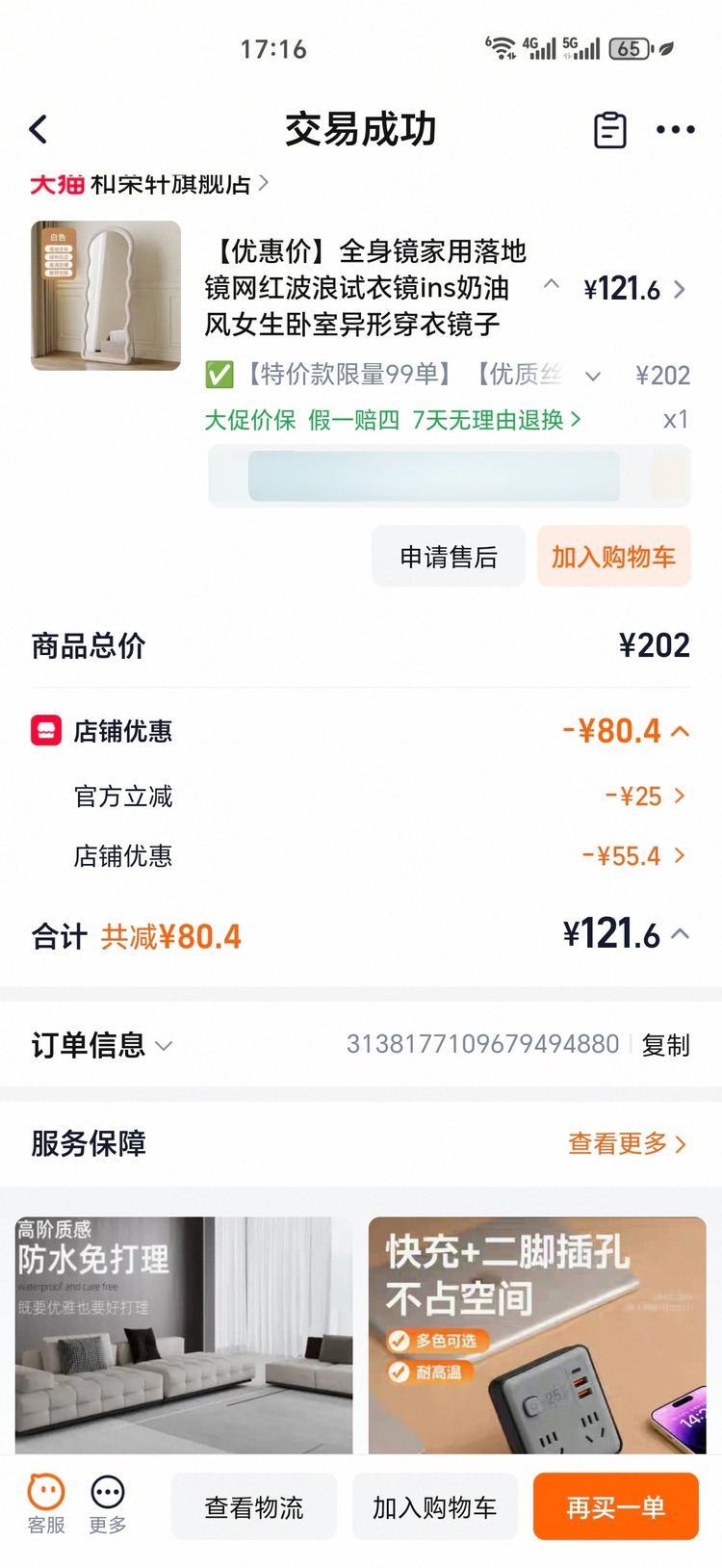
Task: Expand the 订单信息 section
Action: point(102,1045)
